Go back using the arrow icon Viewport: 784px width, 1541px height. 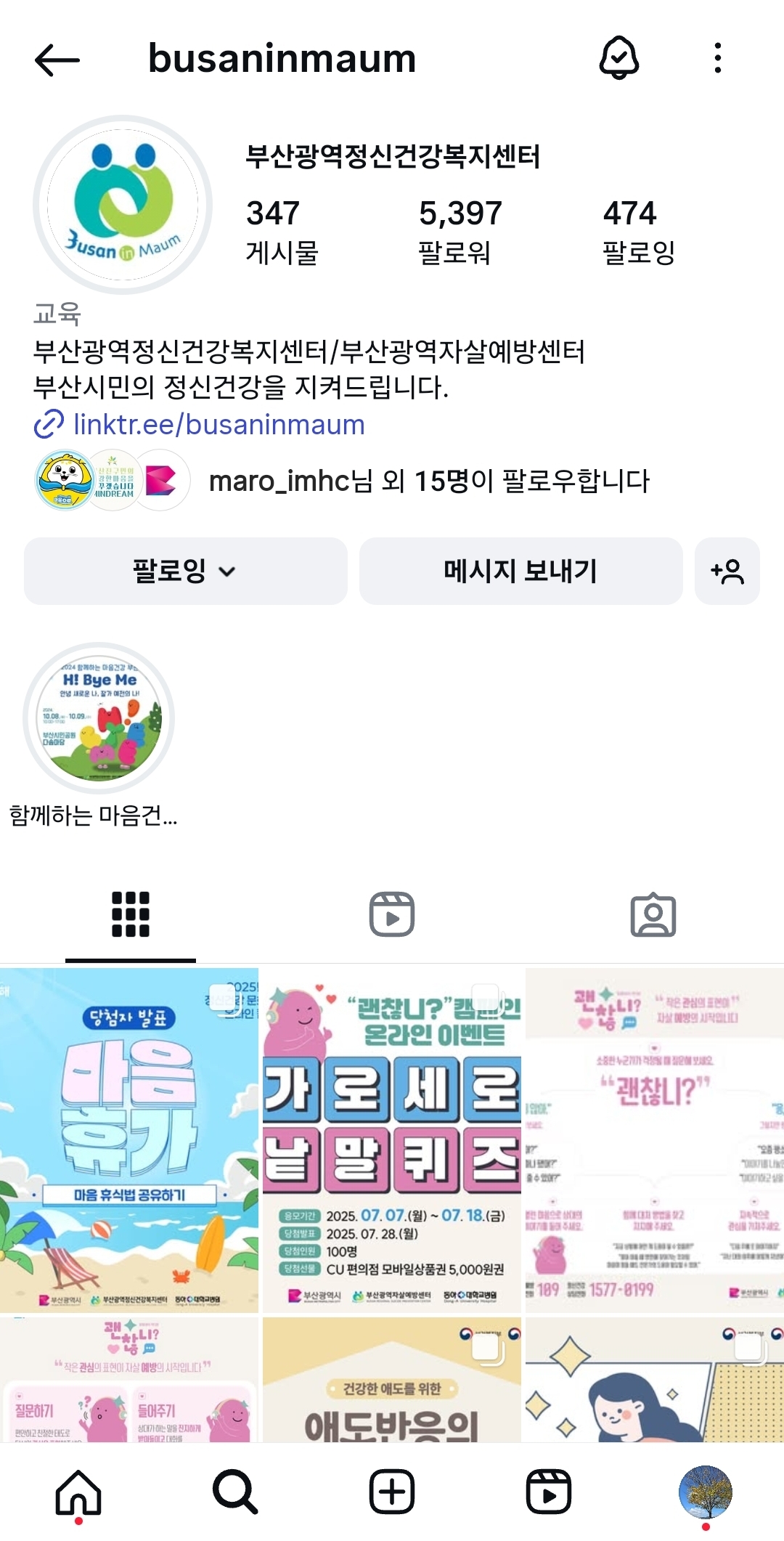(x=57, y=60)
